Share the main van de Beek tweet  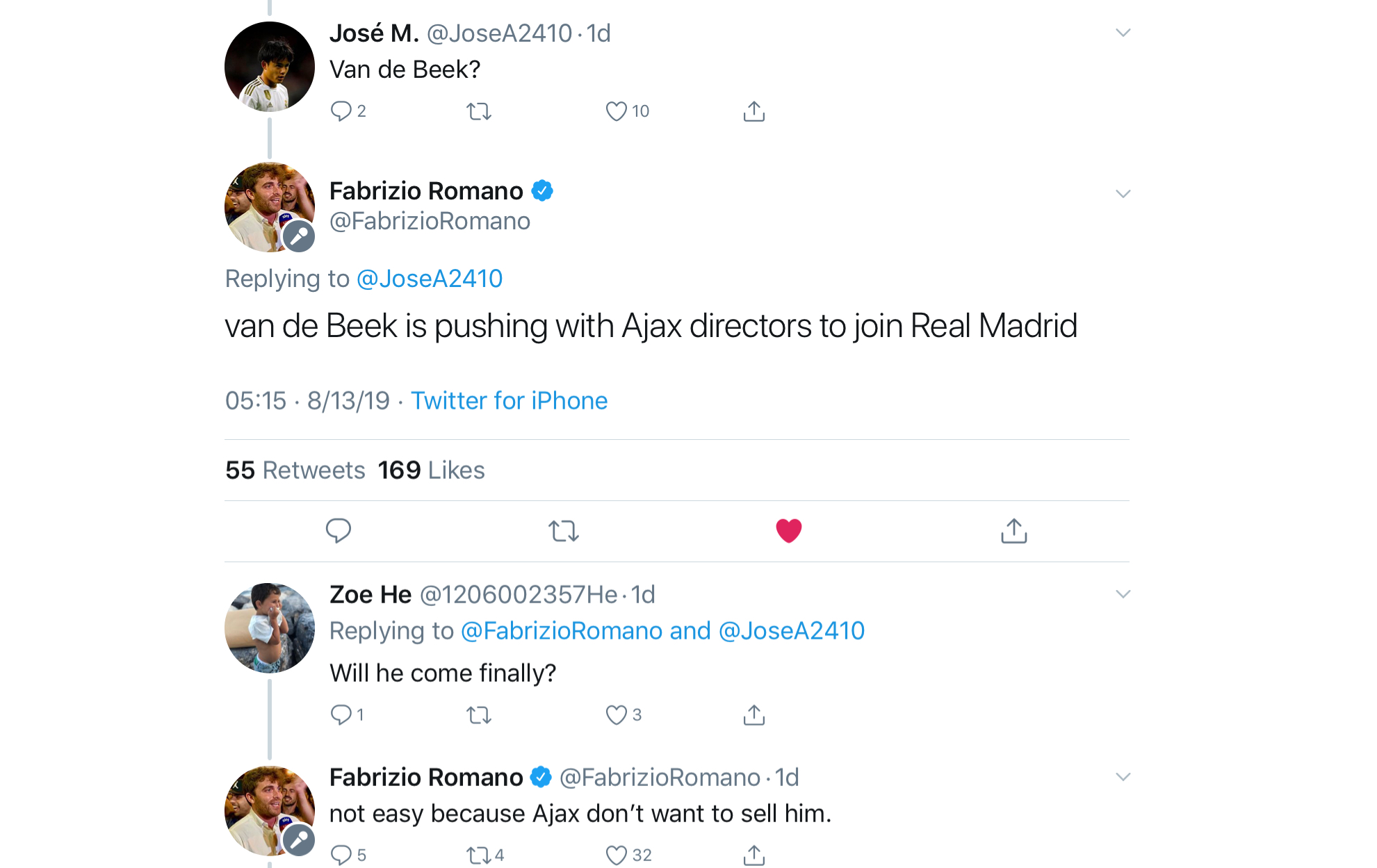click(x=1013, y=531)
